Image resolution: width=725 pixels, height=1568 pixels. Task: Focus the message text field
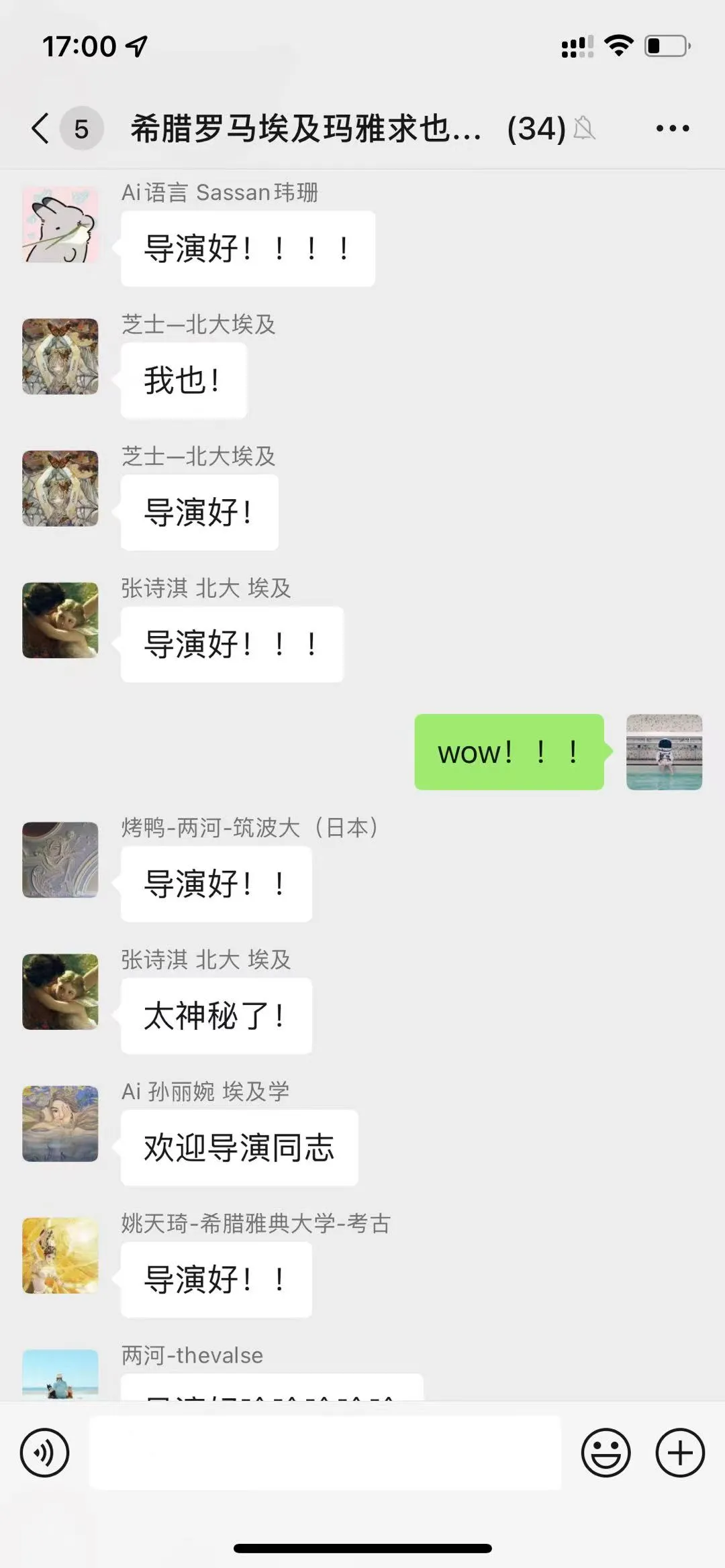pyautogui.click(x=325, y=1453)
